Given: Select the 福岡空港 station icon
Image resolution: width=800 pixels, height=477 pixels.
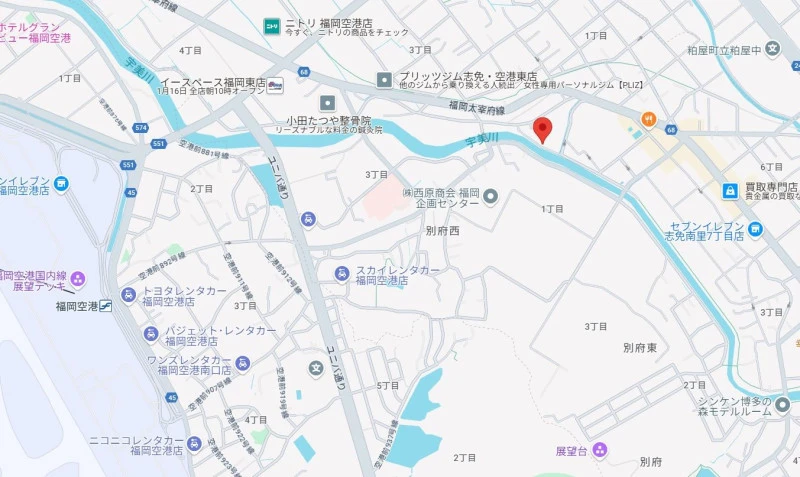Looking at the screenshot, I should [x=105, y=307].
